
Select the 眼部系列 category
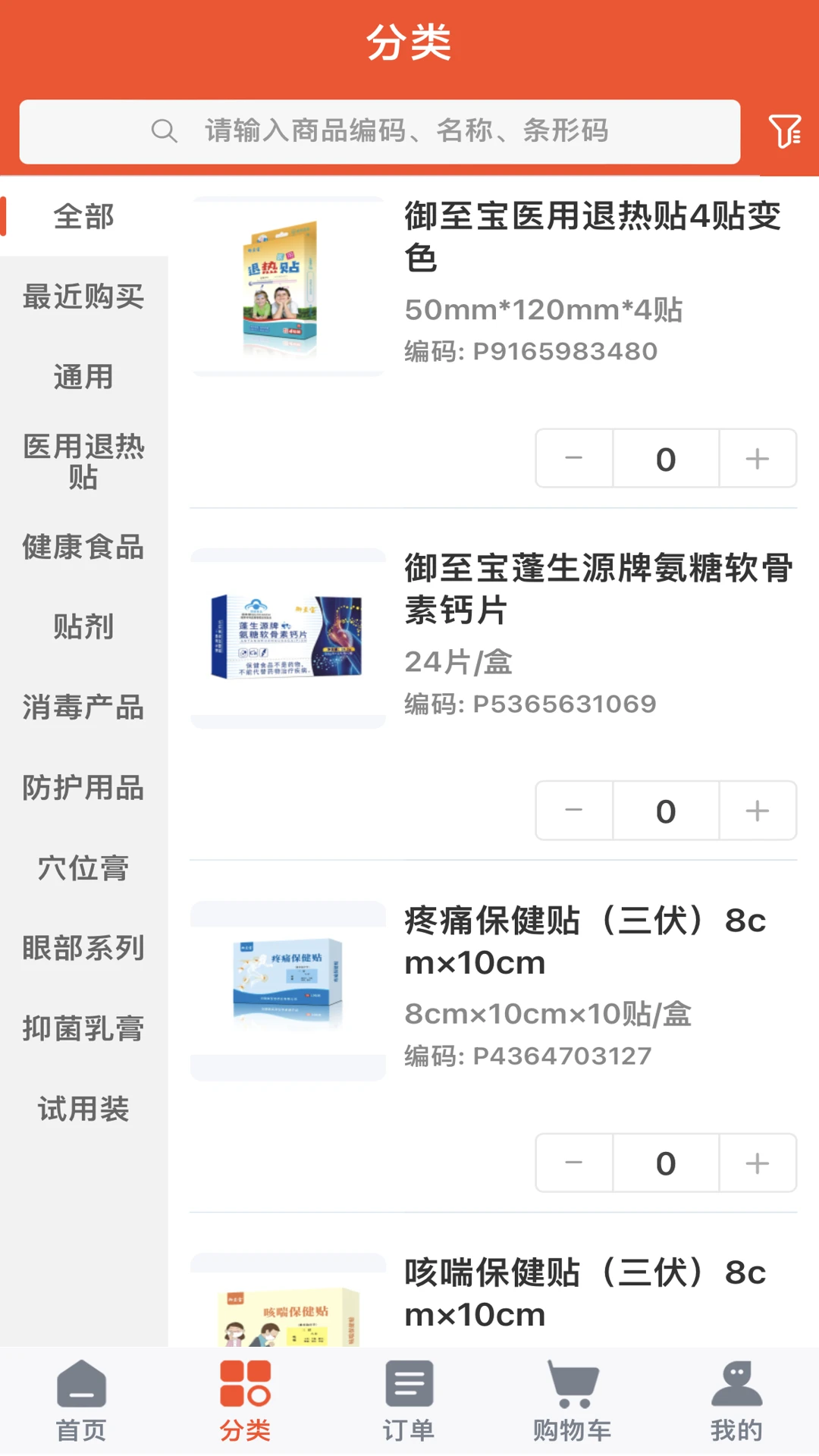tap(83, 948)
